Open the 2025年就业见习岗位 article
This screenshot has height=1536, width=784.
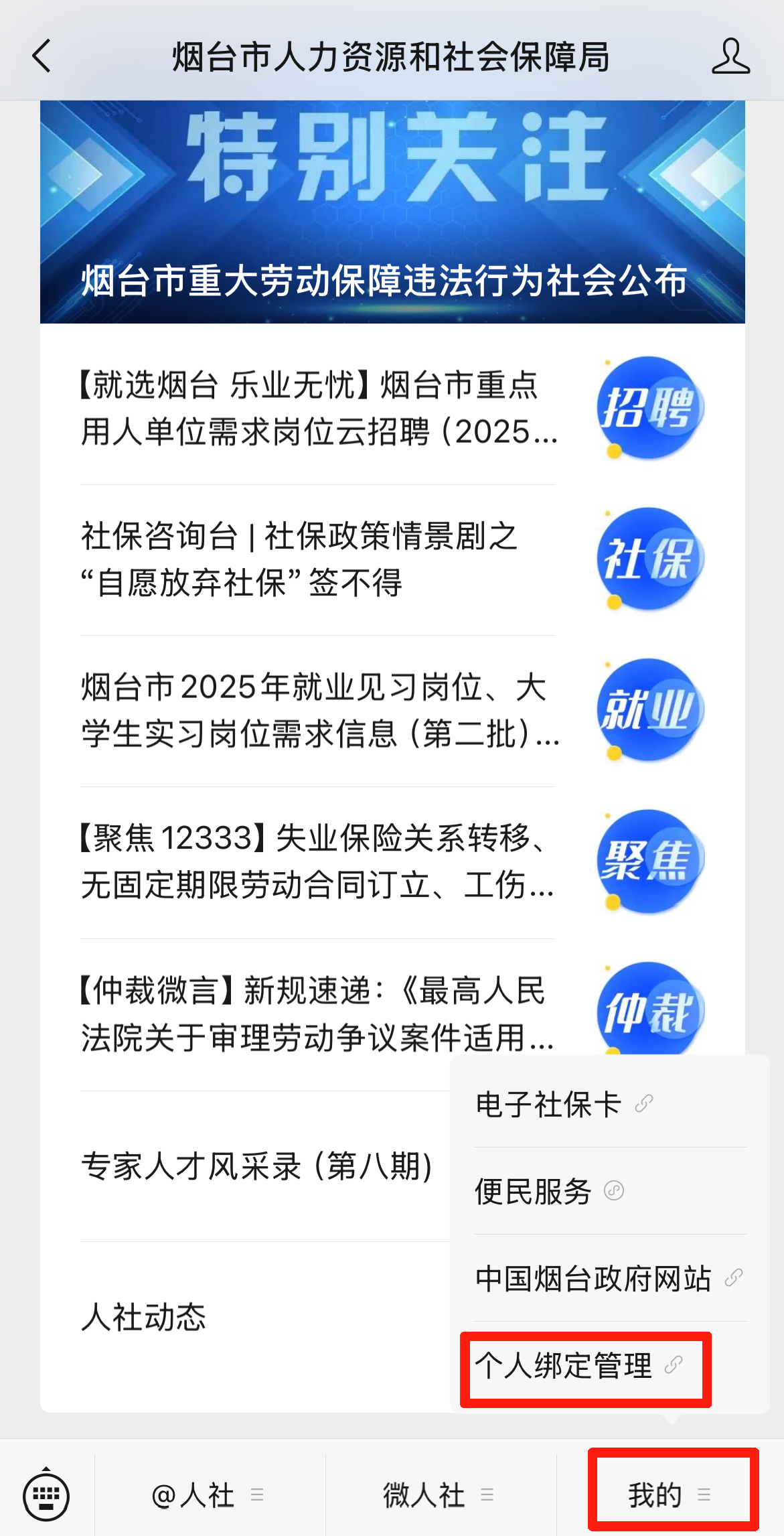[x=319, y=711]
